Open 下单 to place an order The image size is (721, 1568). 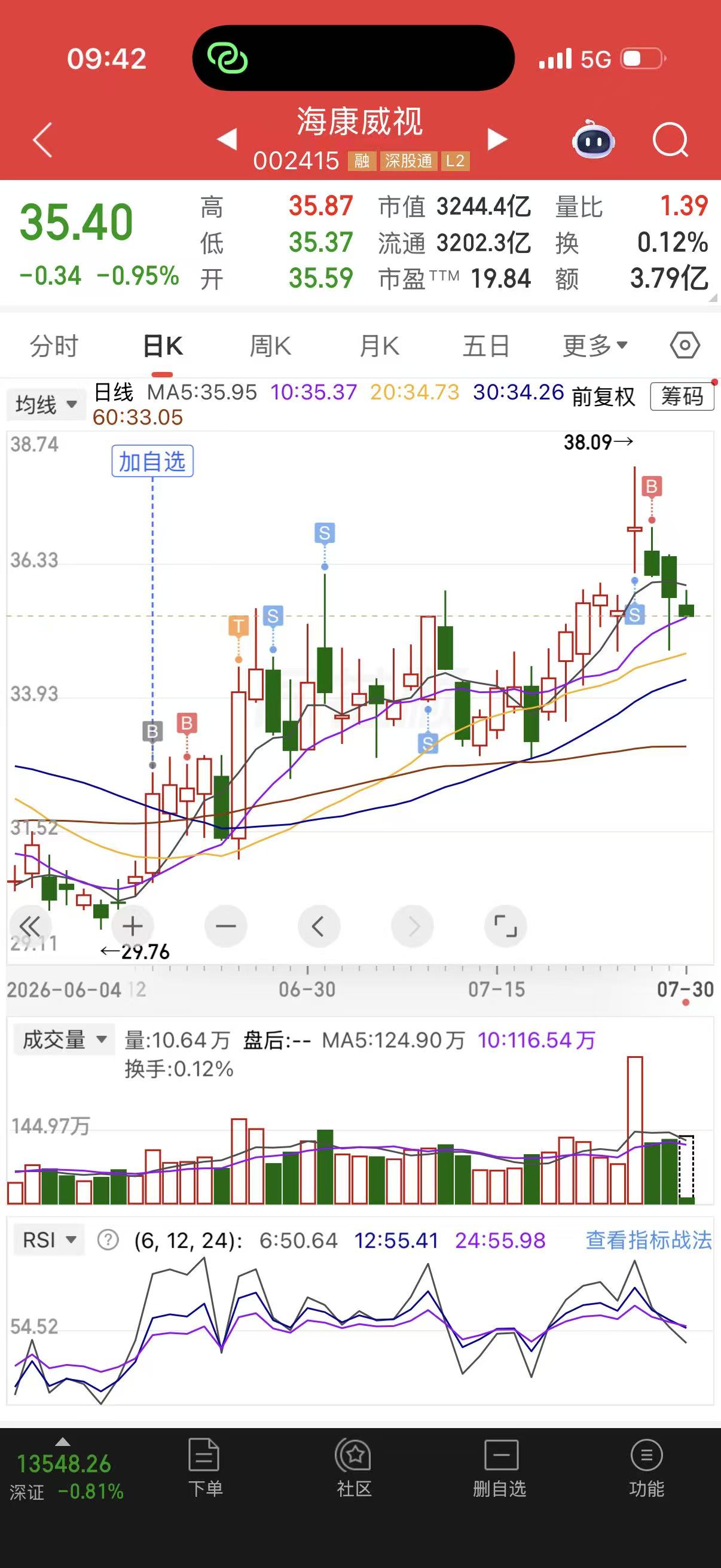point(205,1468)
